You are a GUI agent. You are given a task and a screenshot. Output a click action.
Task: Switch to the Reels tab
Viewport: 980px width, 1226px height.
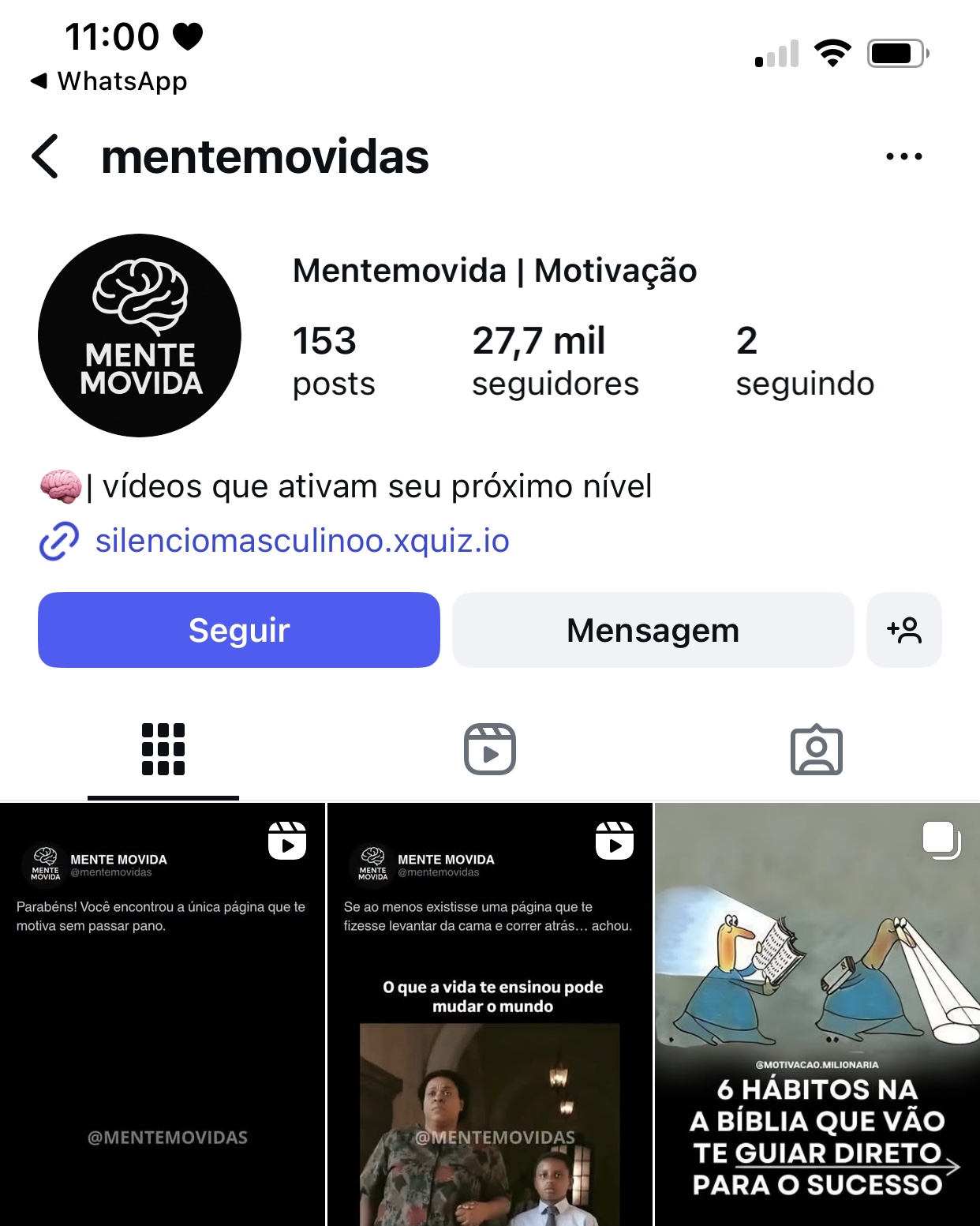(490, 749)
